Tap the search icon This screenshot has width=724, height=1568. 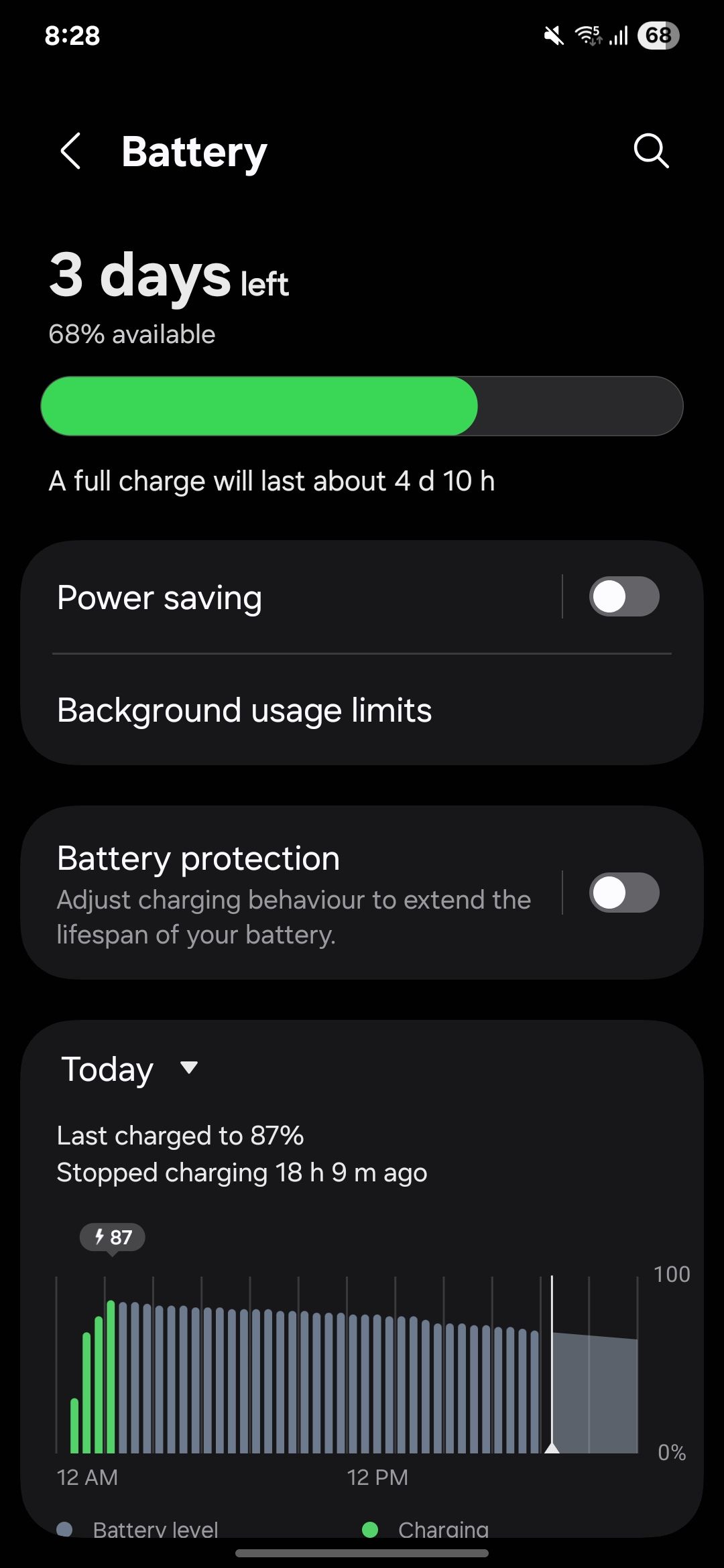point(649,151)
